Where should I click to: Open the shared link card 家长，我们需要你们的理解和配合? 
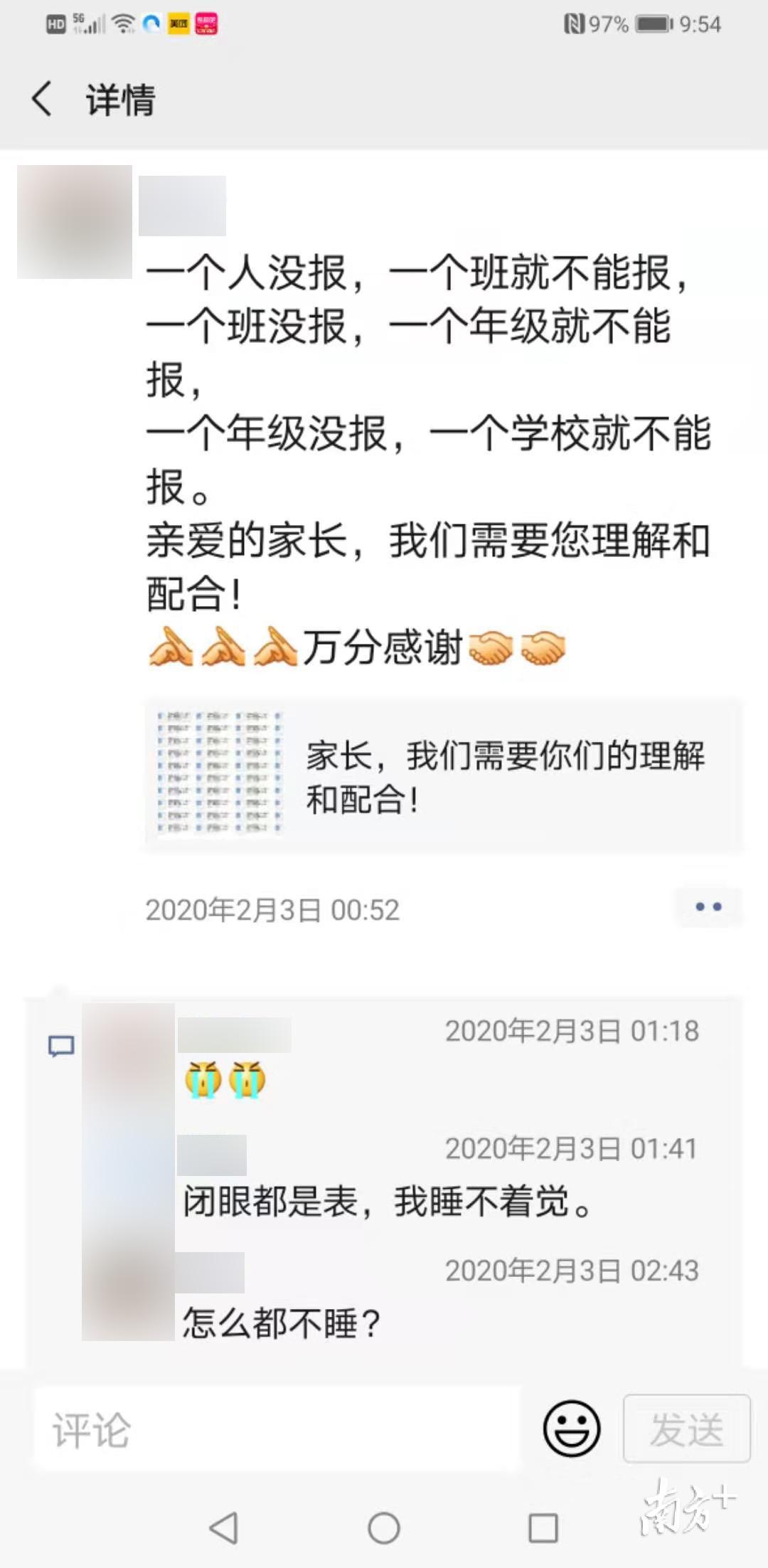click(444, 775)
